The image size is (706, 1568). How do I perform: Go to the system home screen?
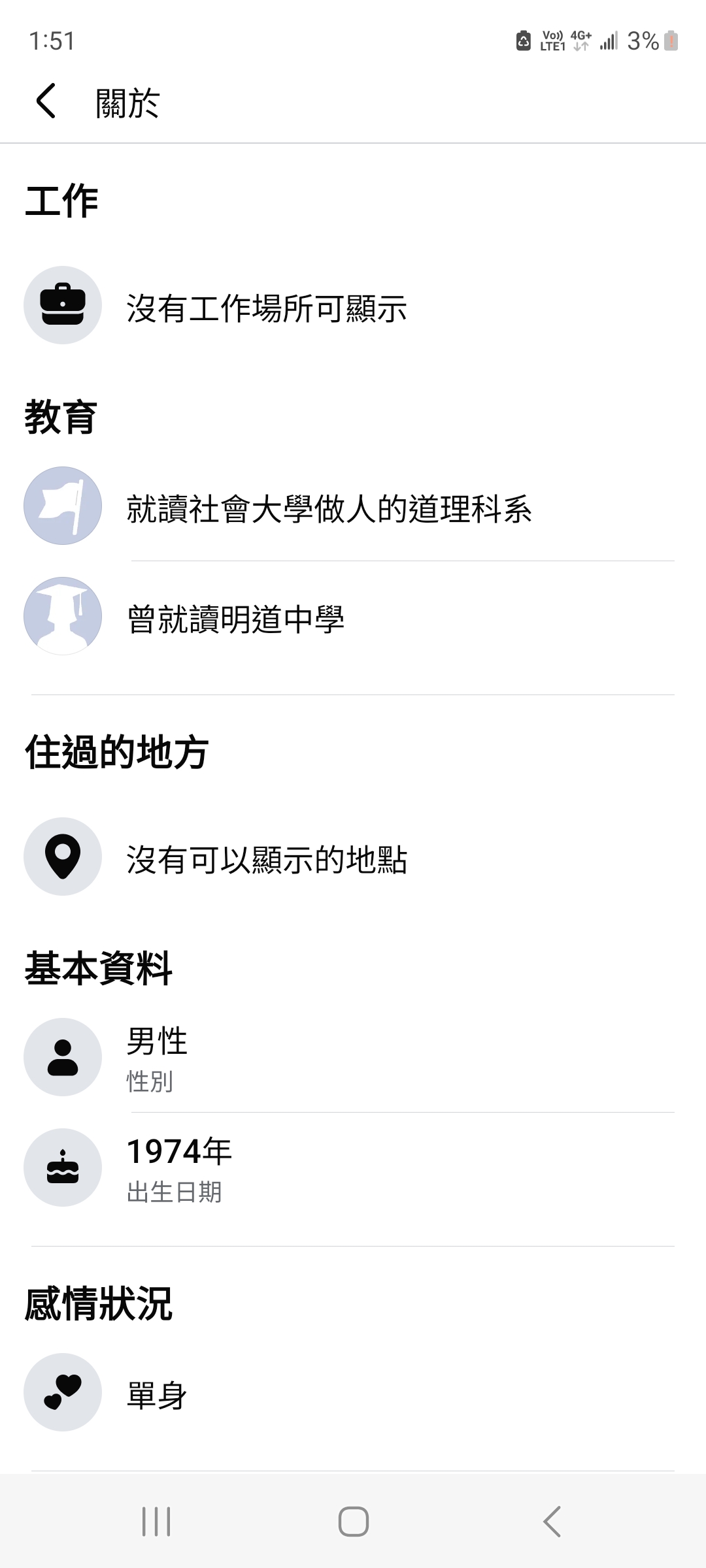[353, 1521]
